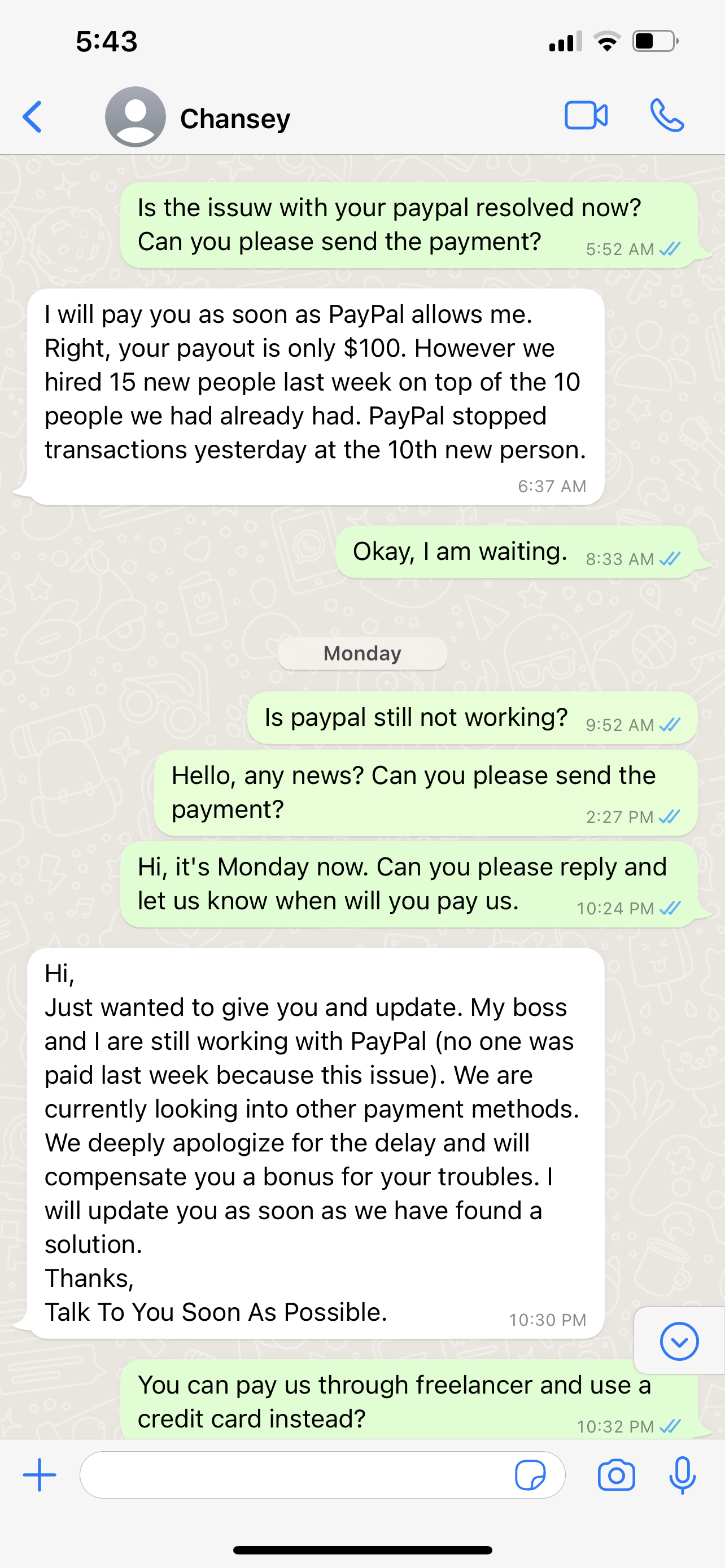Tap the message input field
725x1568 pixels.
tap(292, 1475)
